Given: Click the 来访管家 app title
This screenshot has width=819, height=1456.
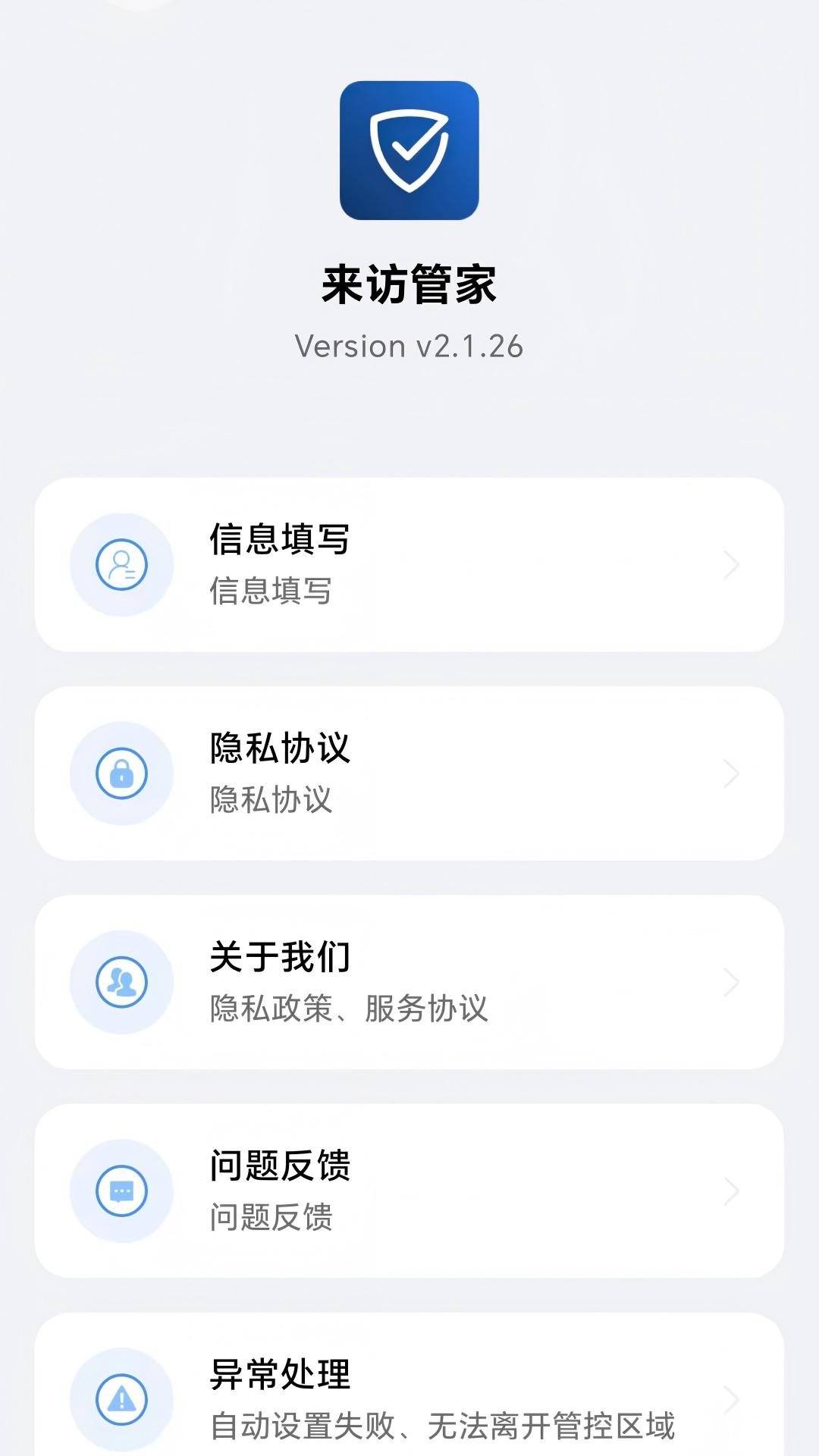Looking at the screenshot, I should pyautogui.click(x=409, y=281).
